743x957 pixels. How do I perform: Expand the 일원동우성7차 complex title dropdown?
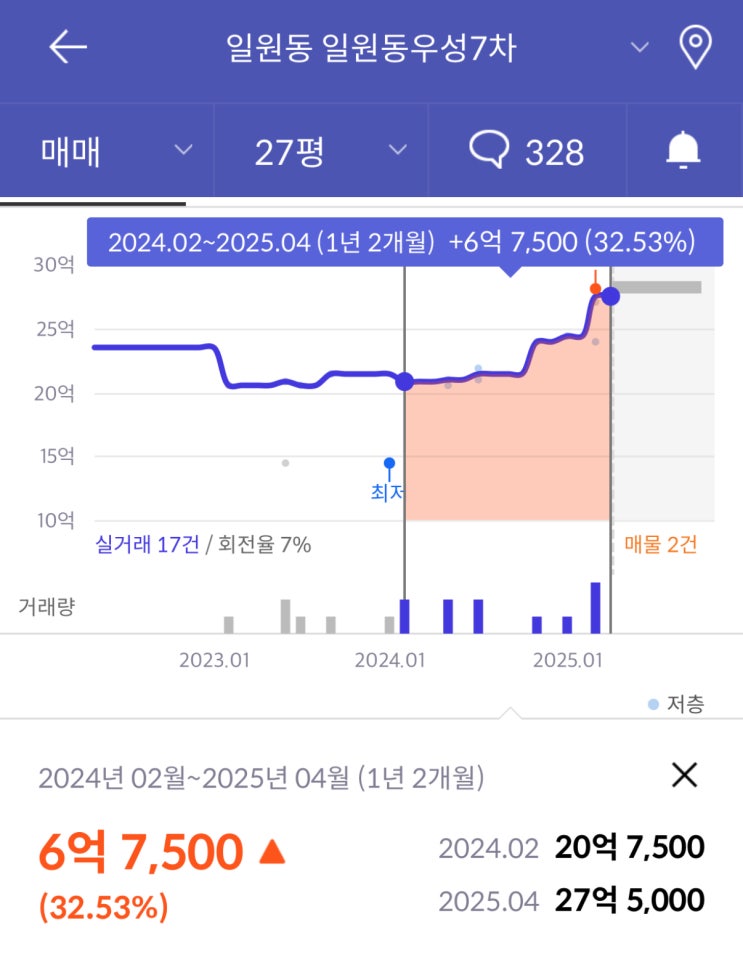(639, 48)
